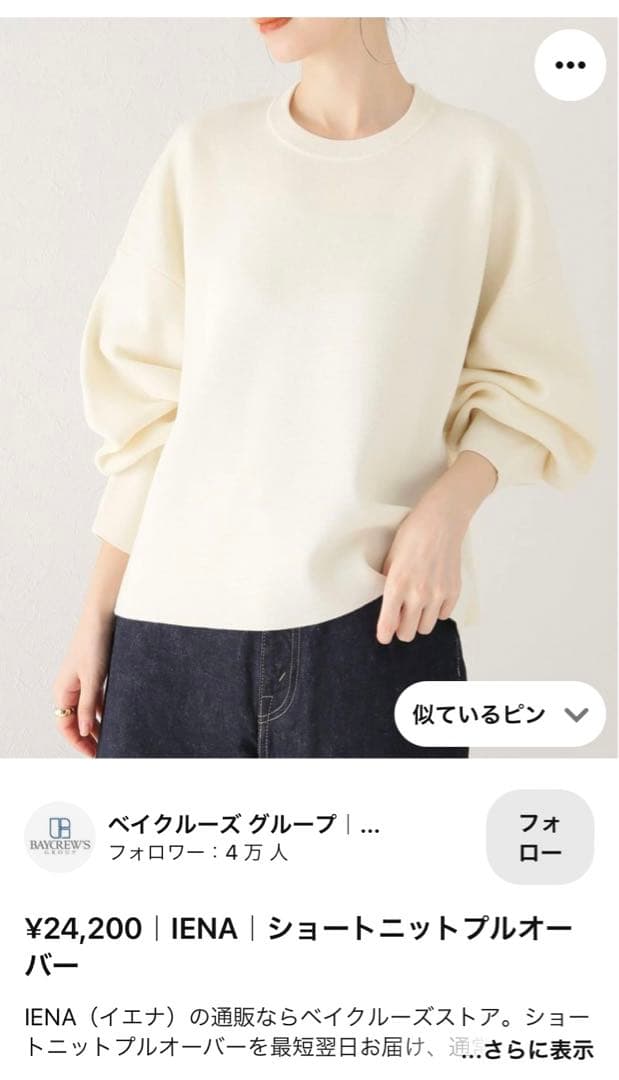Expand the 似ているピン similar pins button
Image resolution: width=619 pixels, height=1080 pixels.
click(x=501, y=714)
